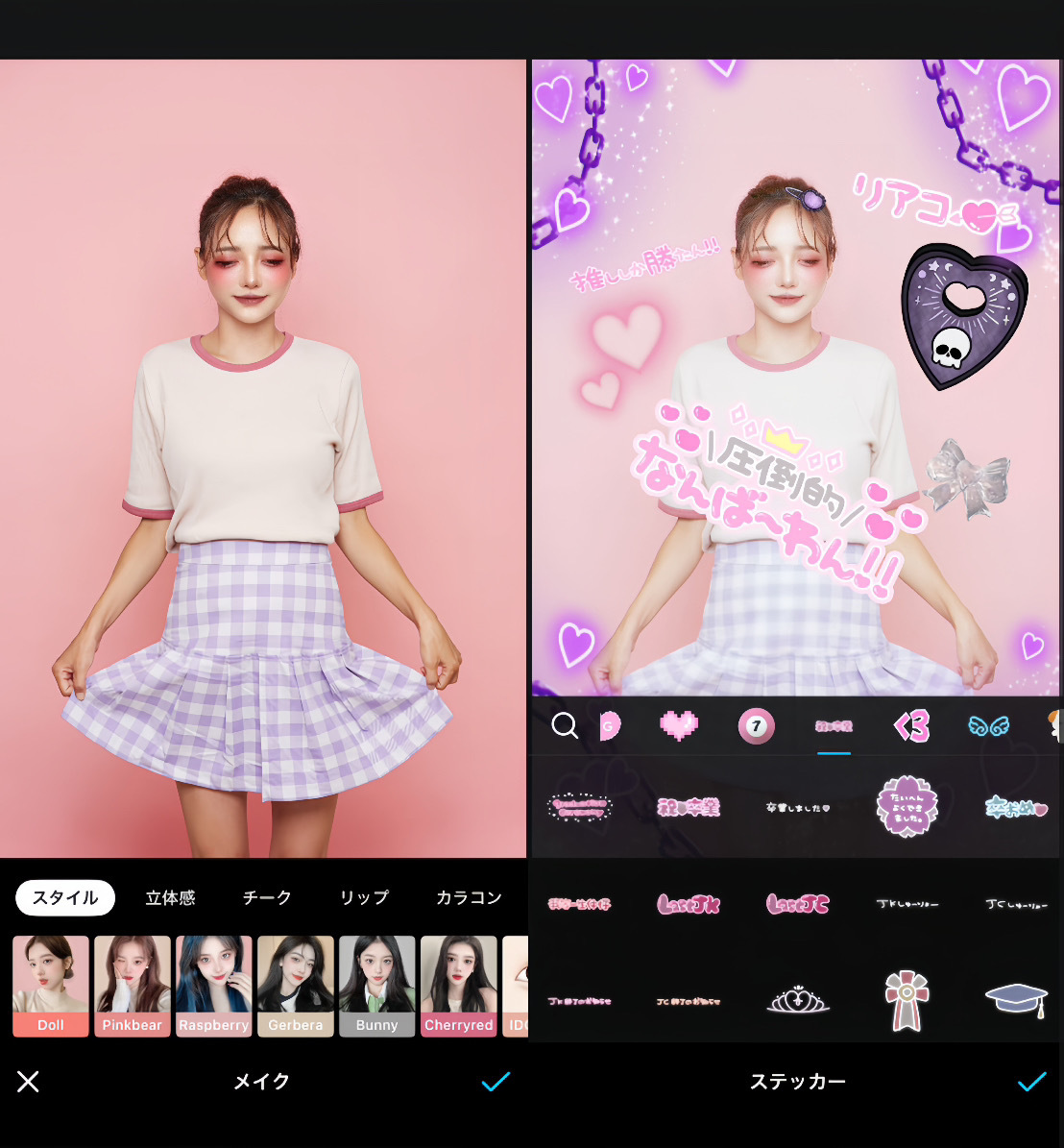Choose the Raspberry makeup style
This screenshot has width=1064, height=1148.
tap(214, 986)
